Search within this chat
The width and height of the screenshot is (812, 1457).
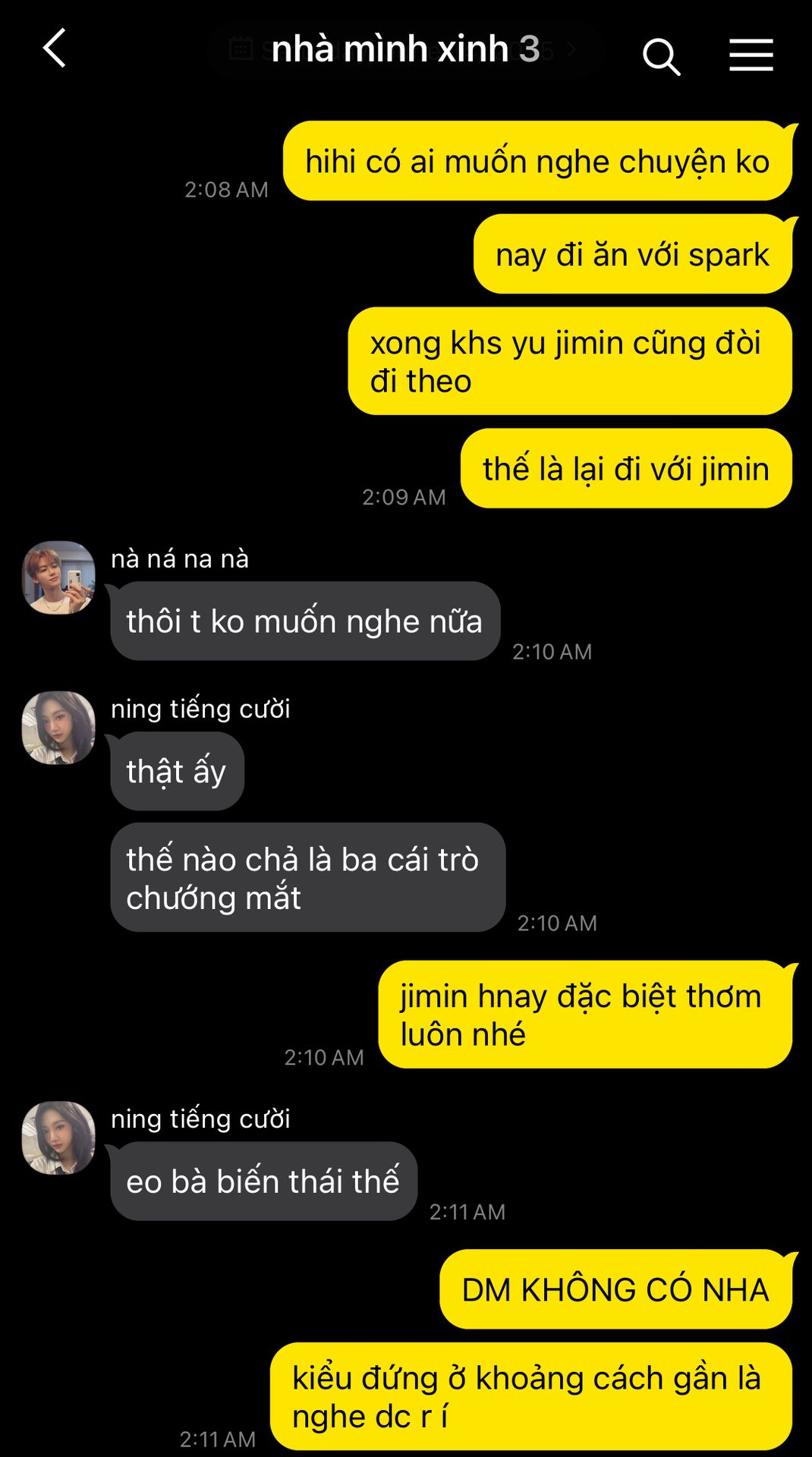(661, 56)
